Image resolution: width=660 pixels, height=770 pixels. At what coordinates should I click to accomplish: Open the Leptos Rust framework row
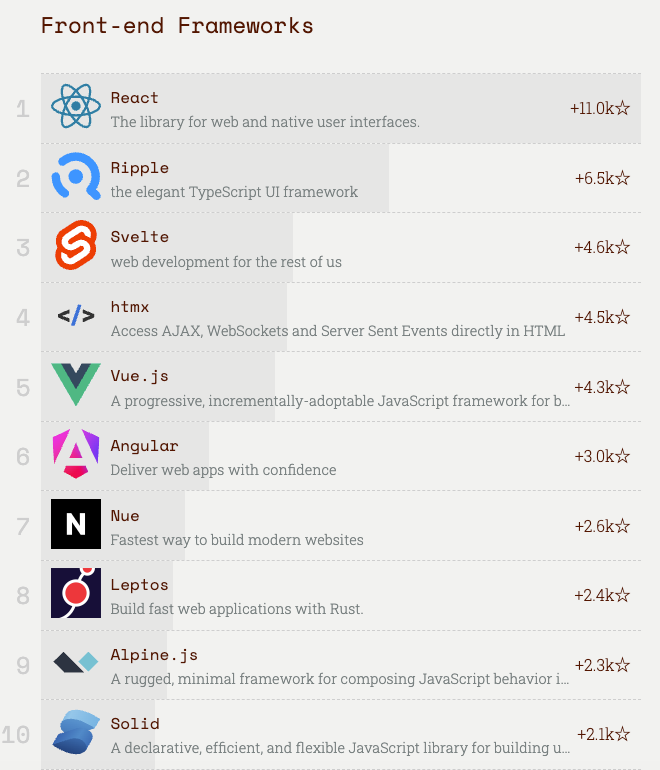[140, 585]
